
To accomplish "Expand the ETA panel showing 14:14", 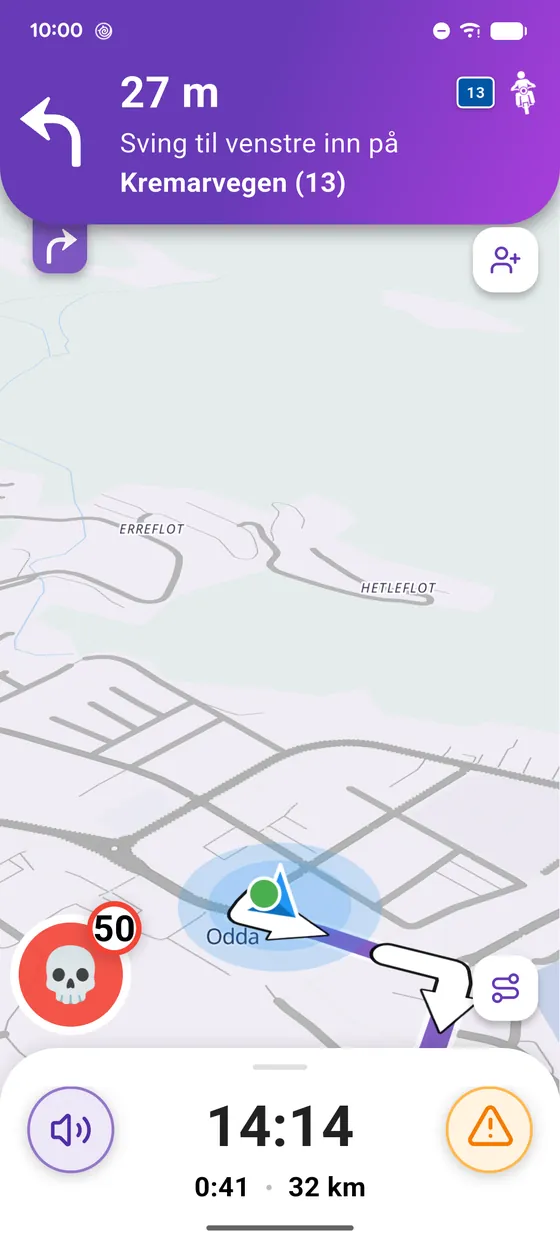I will point(280,1146).
